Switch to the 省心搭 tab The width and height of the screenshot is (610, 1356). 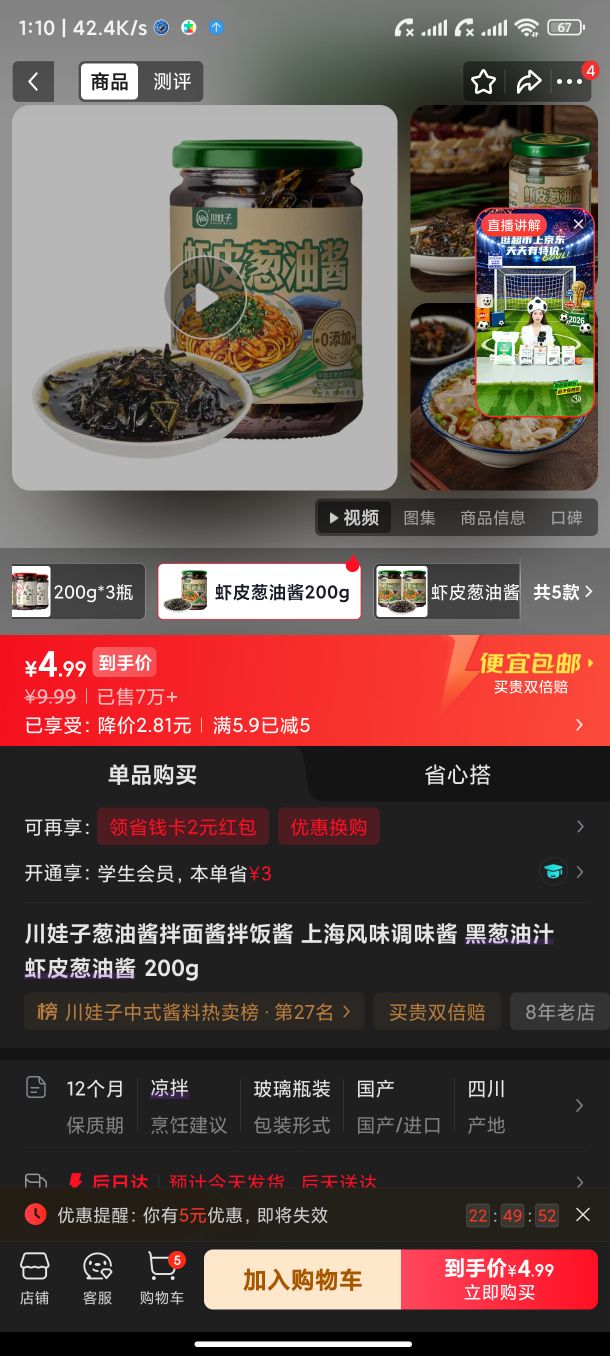click(x=457, y=774)
